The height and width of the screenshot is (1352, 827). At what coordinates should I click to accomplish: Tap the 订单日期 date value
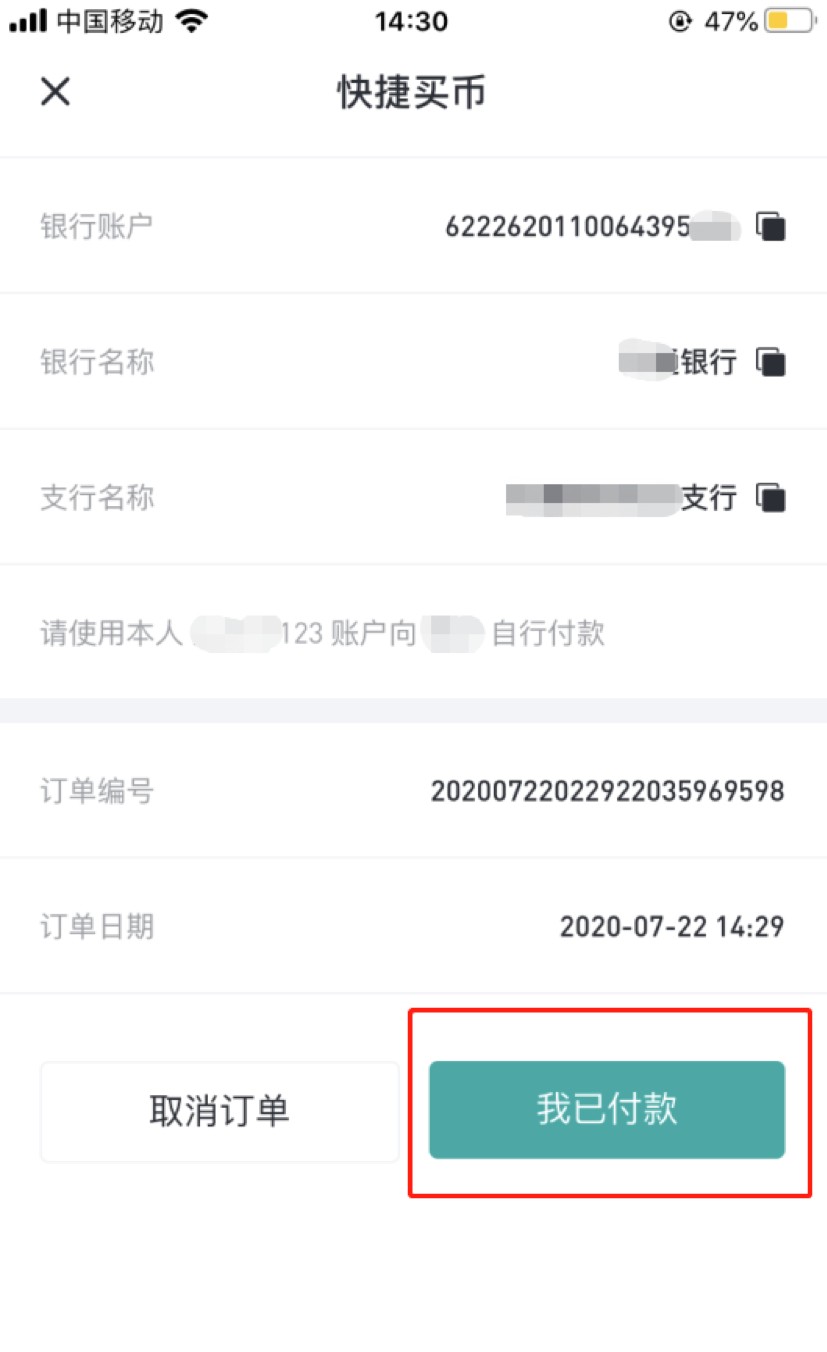pyautogui.click(x=672, y=926)
